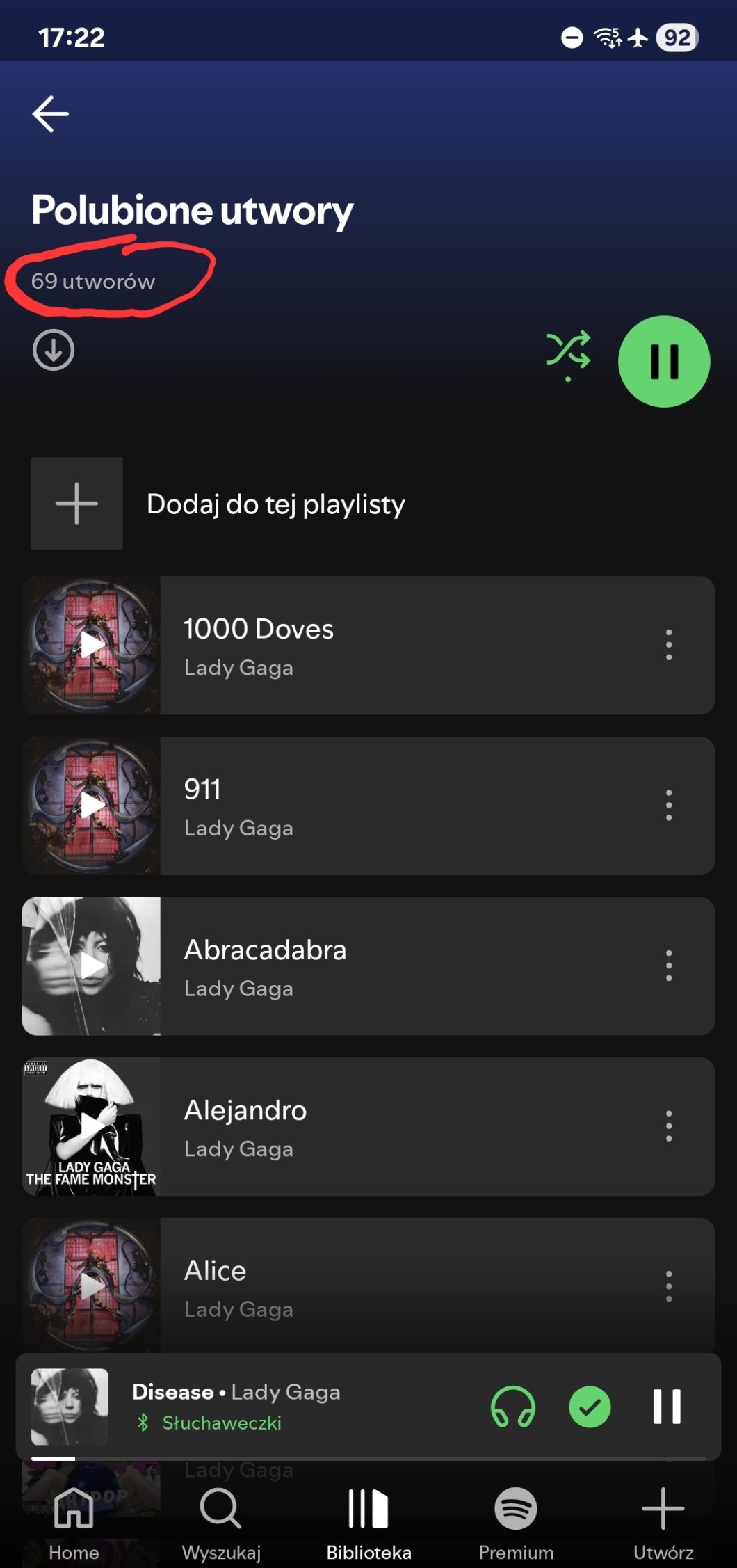Tap Dodaj do tej playlisty

point(275,504)
